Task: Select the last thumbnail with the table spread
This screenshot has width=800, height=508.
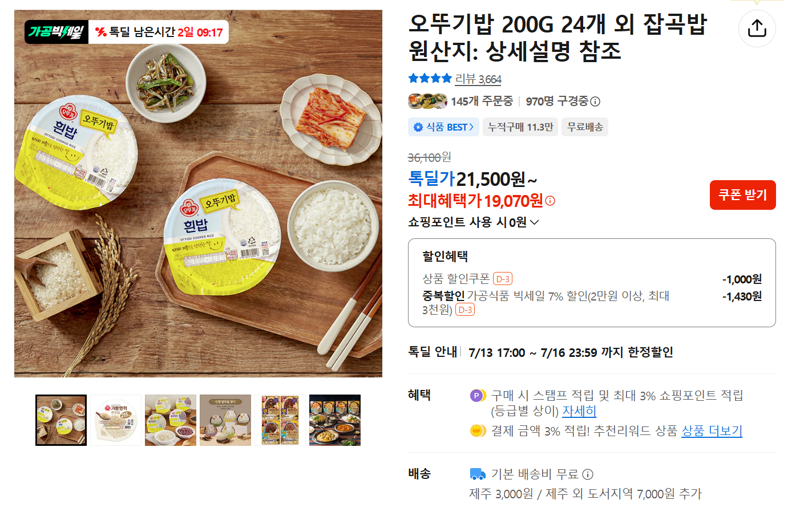Action: pyautogui.click(x=335, y=420)
